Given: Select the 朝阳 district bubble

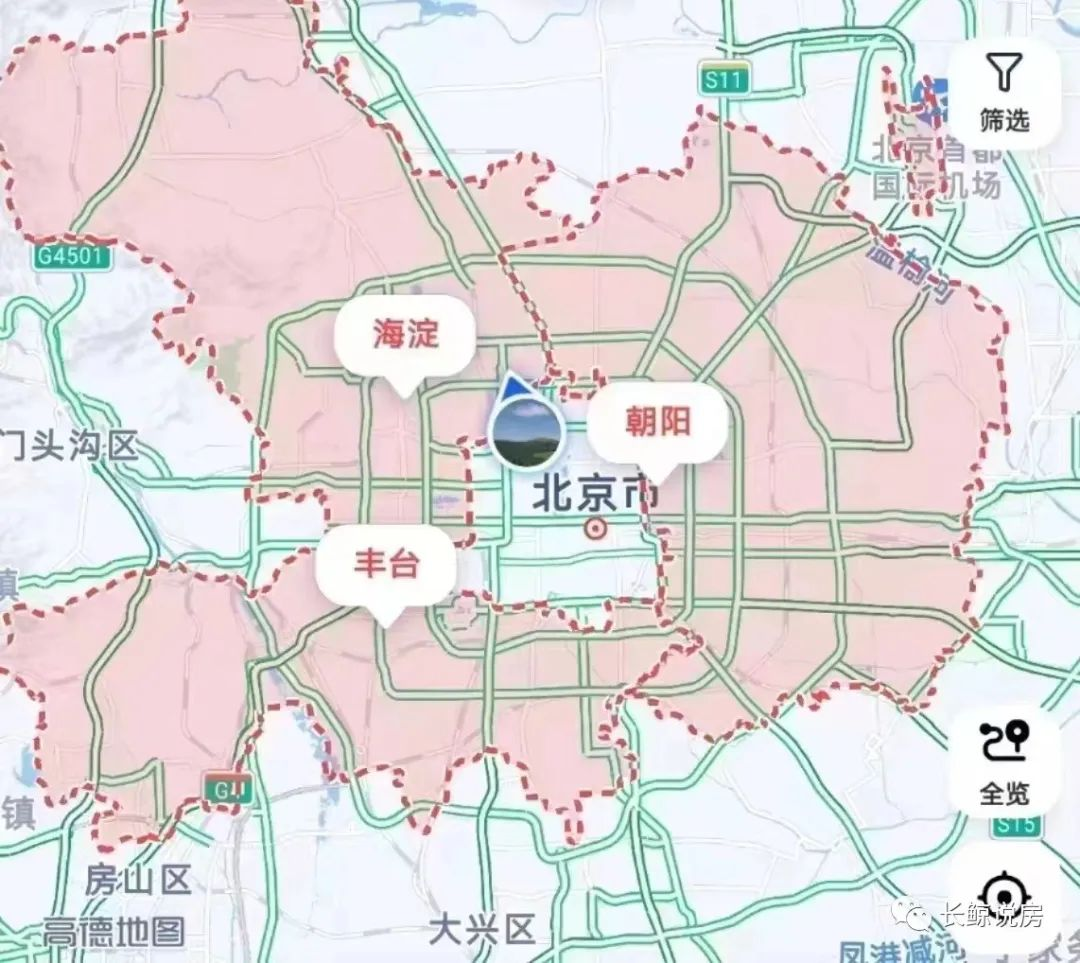Looking at the screenshot, I should (657, 423).
